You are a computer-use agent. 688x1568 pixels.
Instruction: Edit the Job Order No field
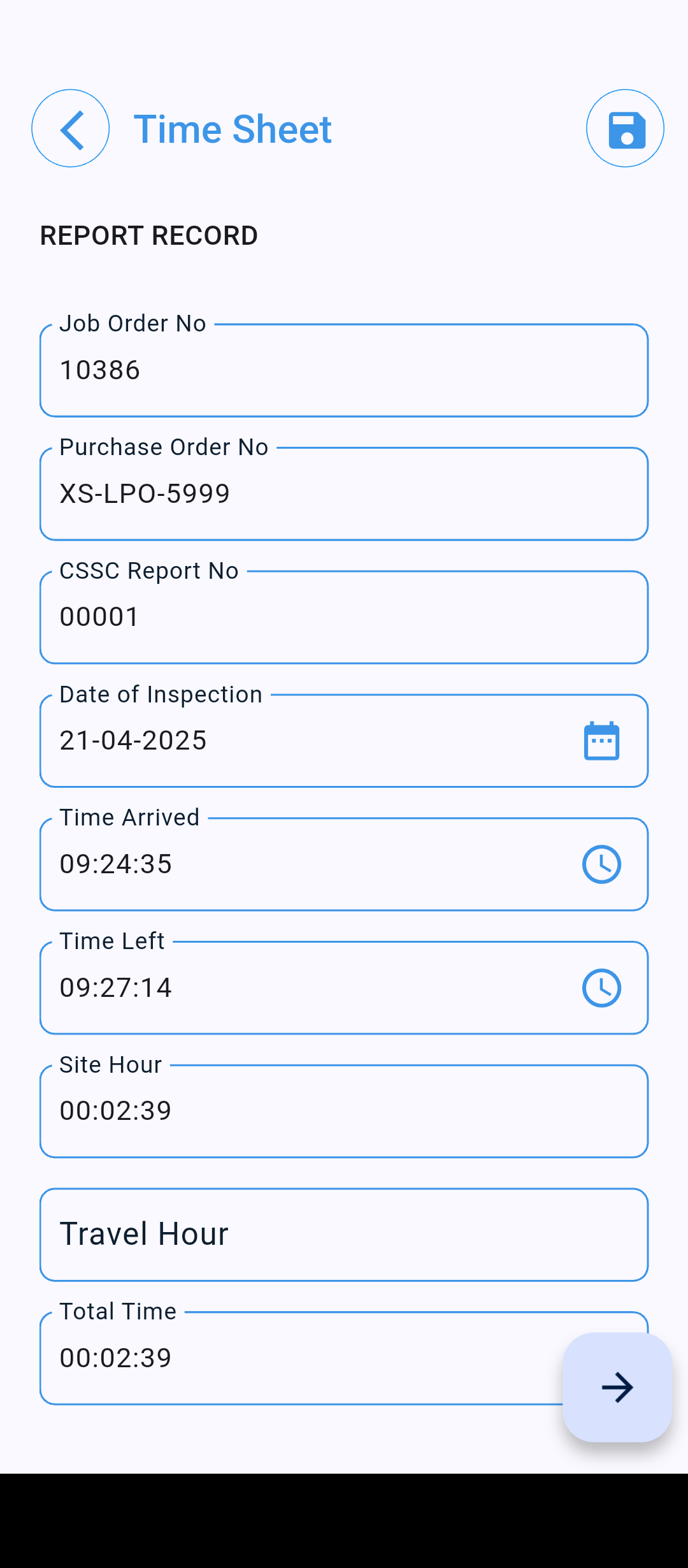(x=344, y=370)
